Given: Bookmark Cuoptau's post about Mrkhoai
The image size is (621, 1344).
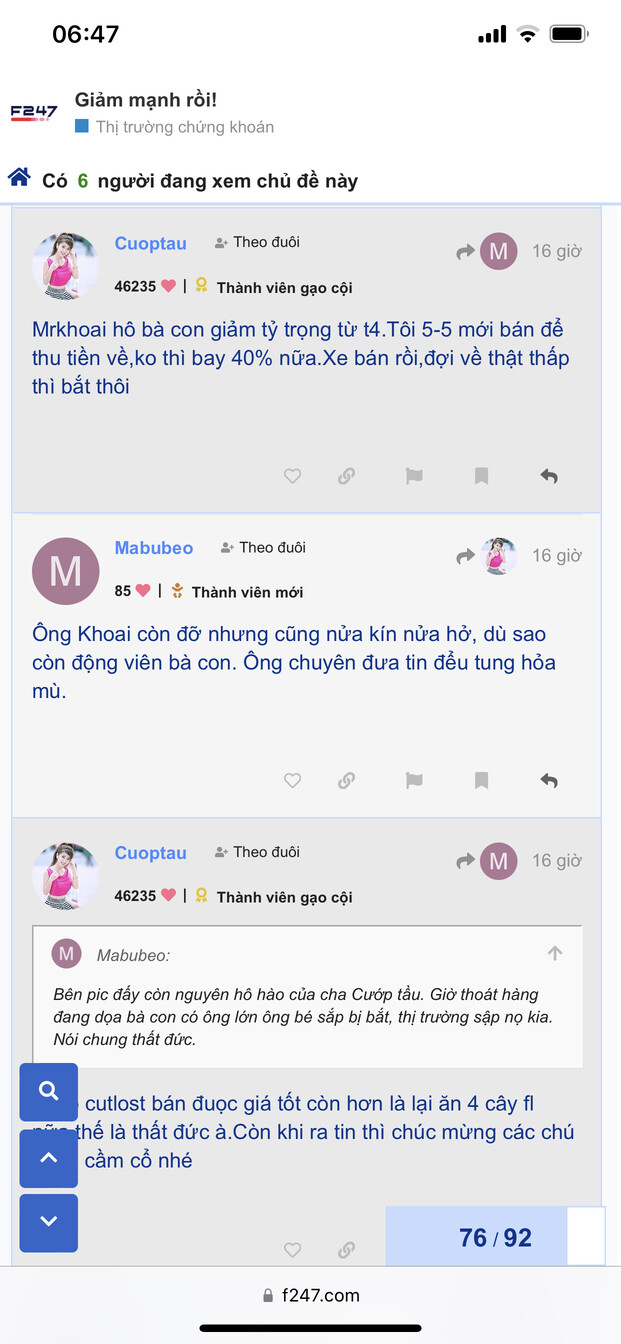Looking at the screenshot, I should (x=481, y=476).
